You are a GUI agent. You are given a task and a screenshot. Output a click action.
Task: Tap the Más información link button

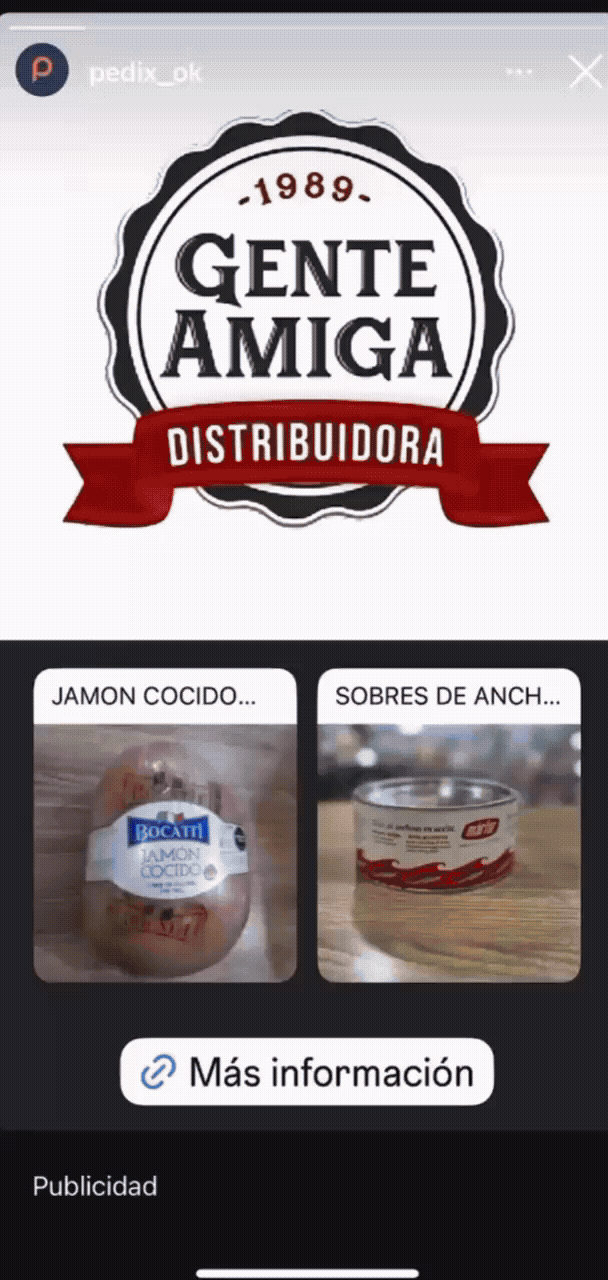[x=307, y=1072]
